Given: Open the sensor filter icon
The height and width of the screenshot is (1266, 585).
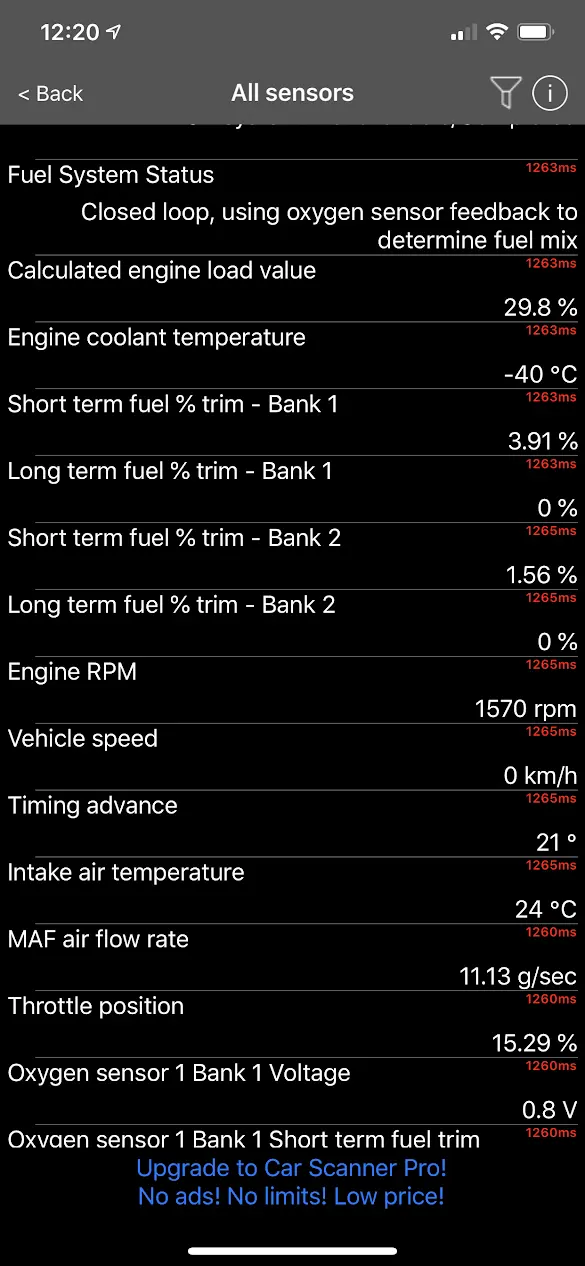Looking at the screenshot, I should click(x=506, y=93).
